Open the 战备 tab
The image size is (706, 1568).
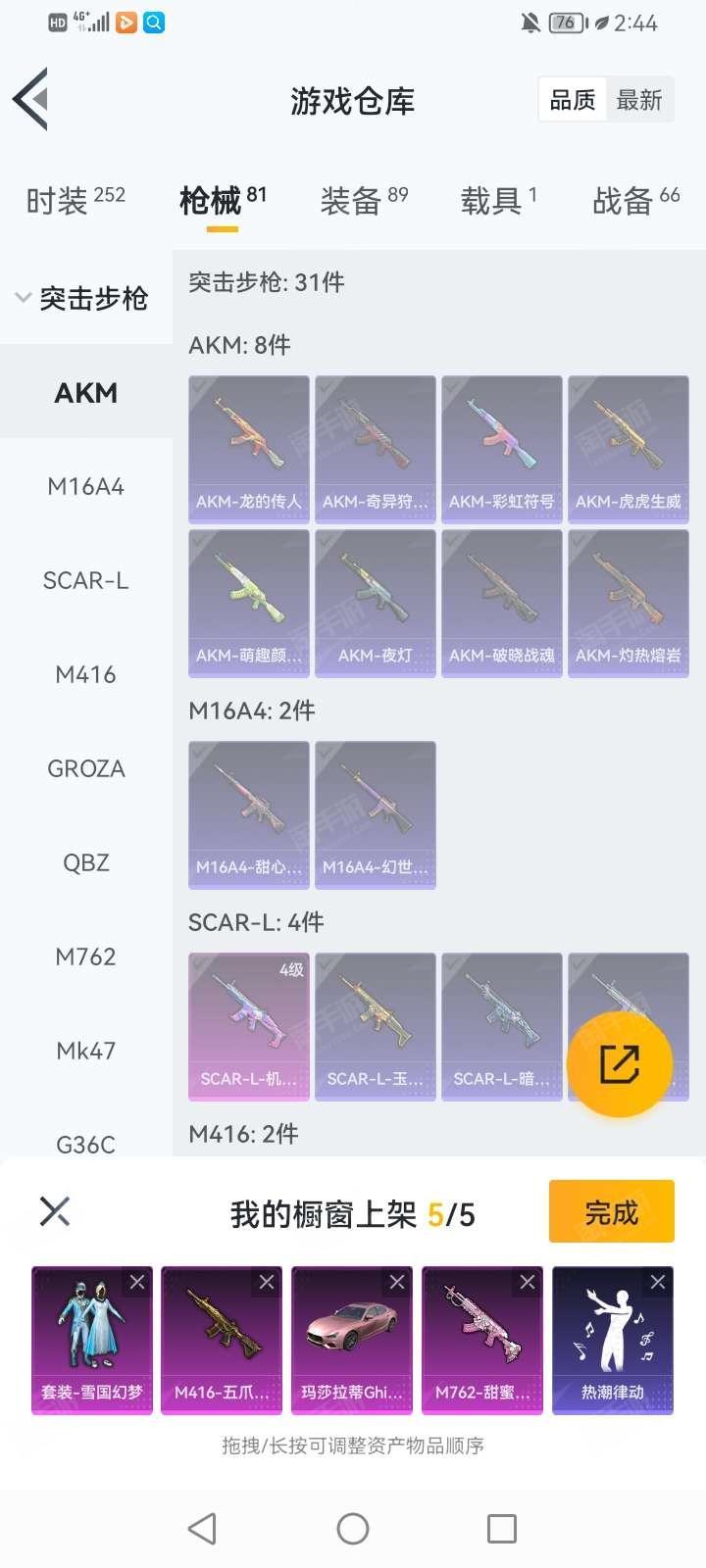(x=635, y=200)
